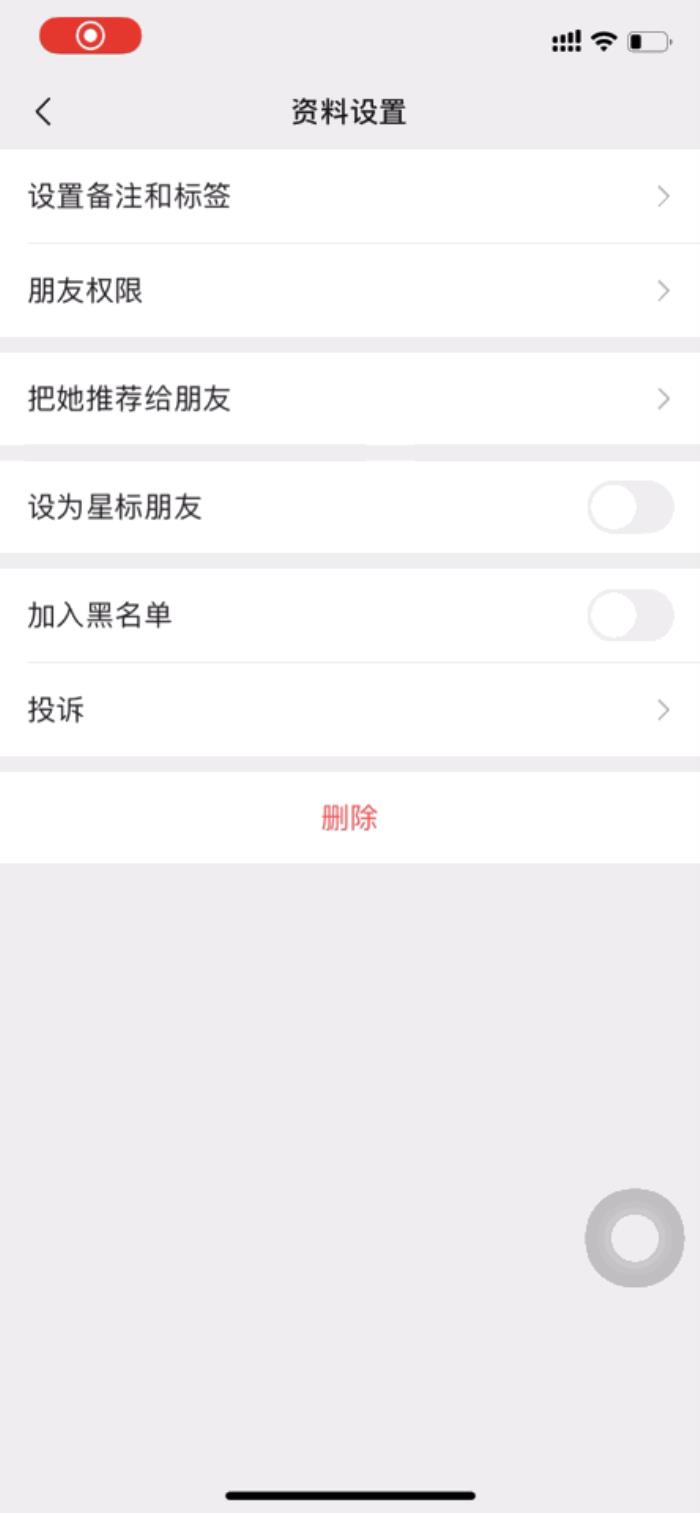
Task: Turn on 加入黑名单 switch
Action: point(630,615)
